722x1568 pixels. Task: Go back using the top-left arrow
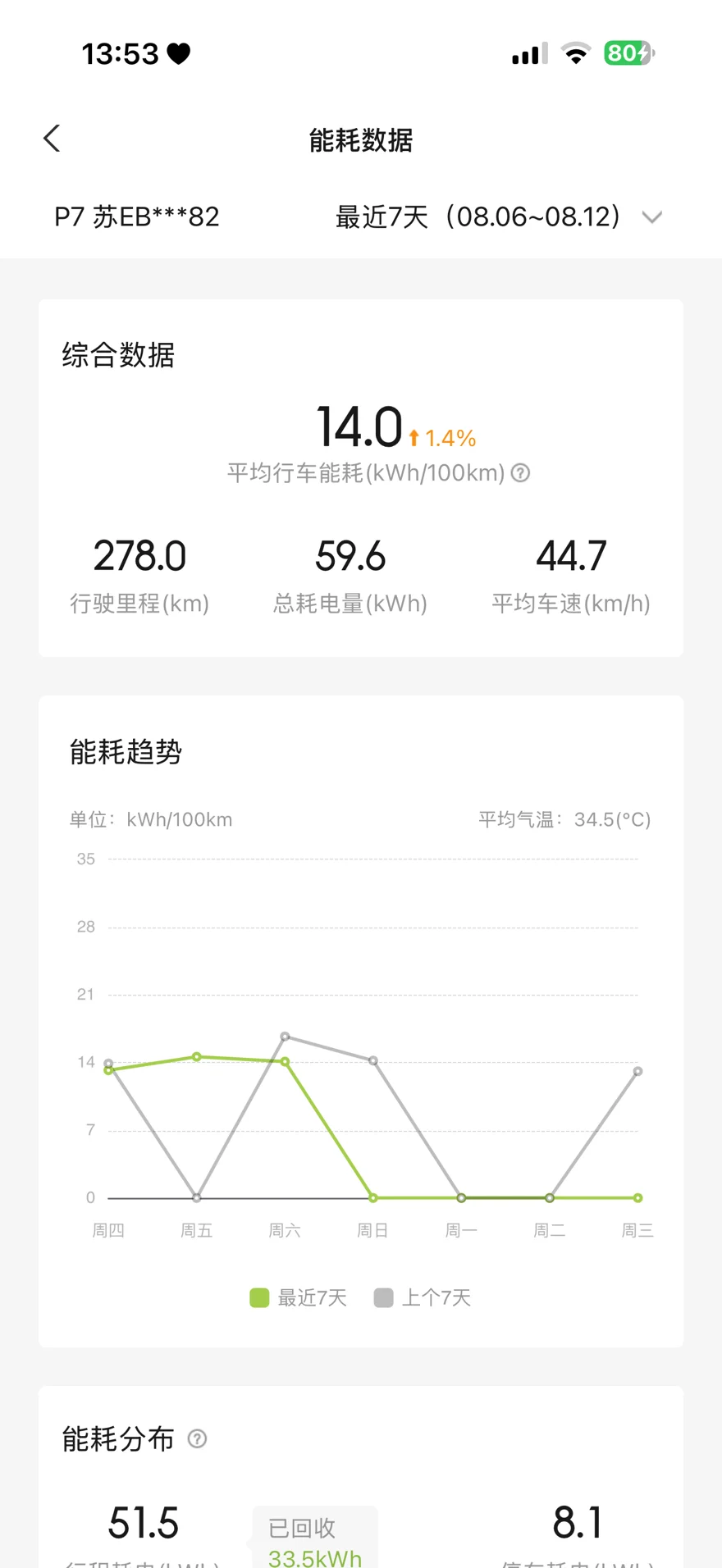[x=52, y=139]
